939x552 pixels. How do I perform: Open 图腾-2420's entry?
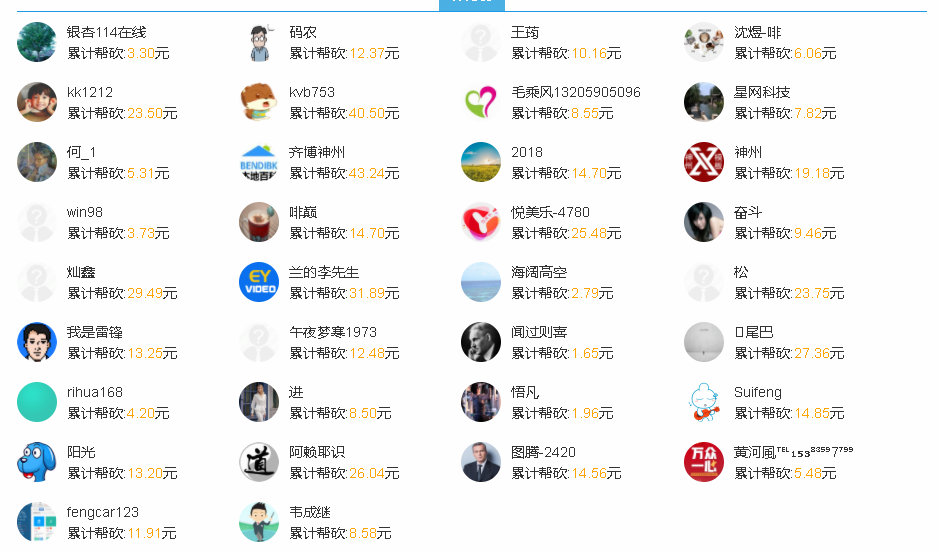click(543, 453)
